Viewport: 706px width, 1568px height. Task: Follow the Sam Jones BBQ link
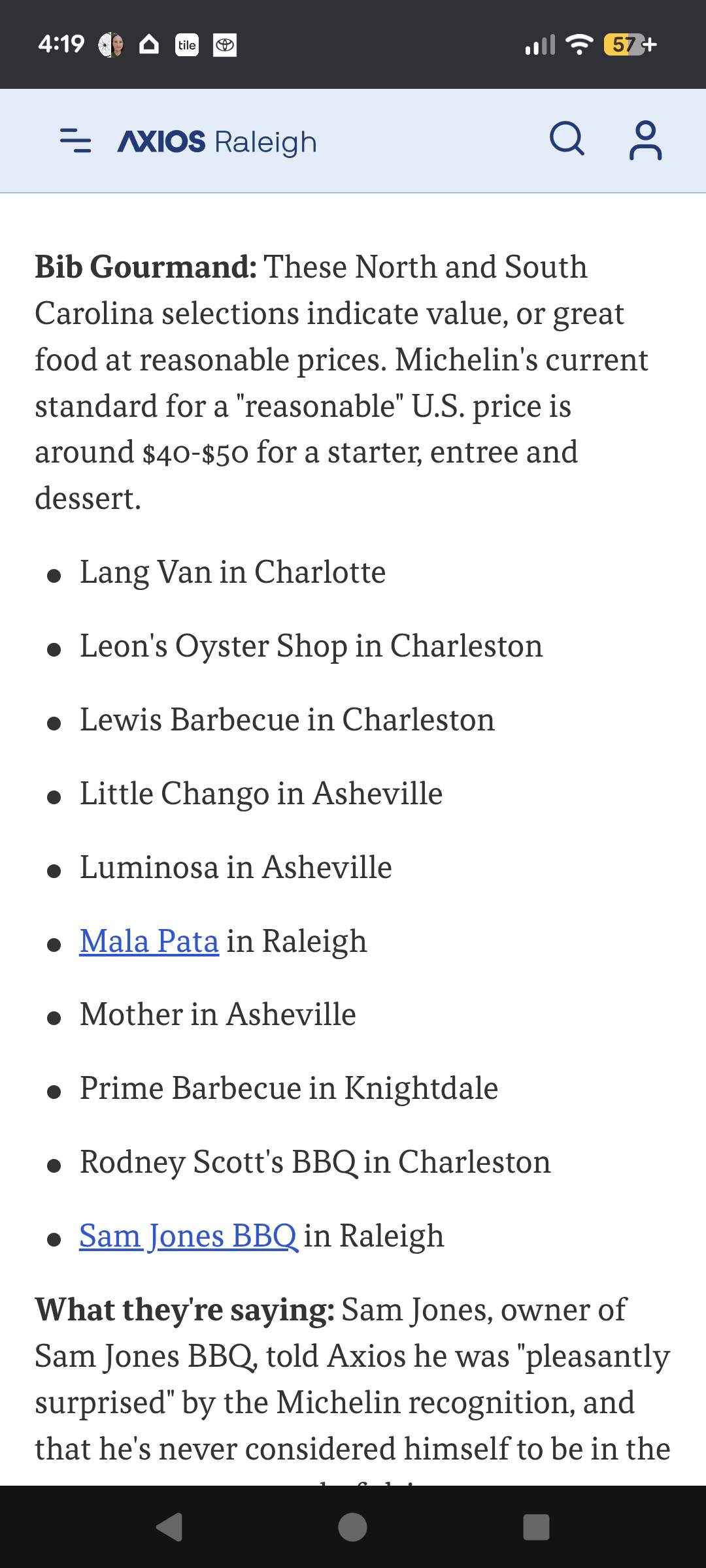click(188, 1236)
